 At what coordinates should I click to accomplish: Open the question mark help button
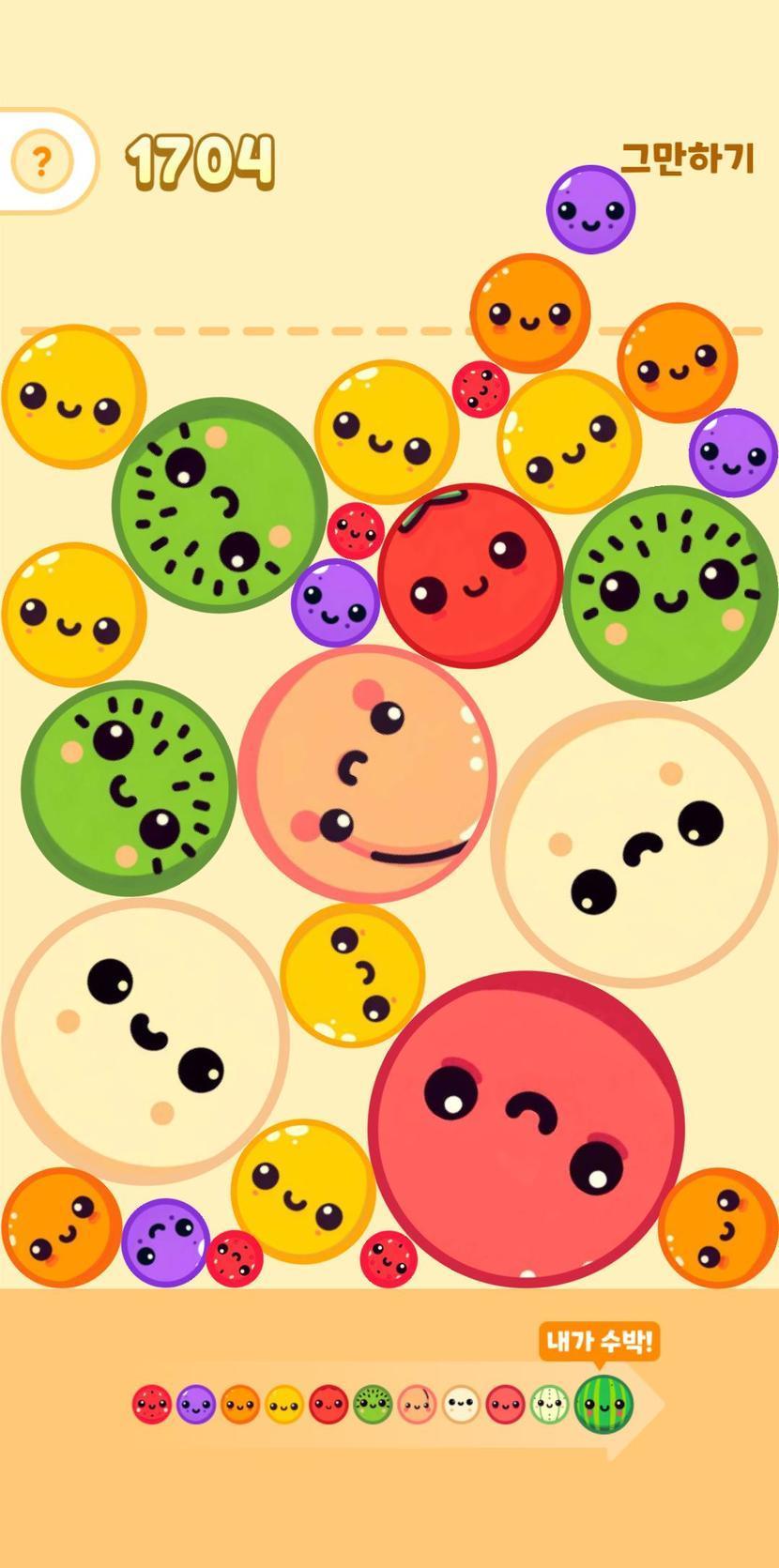tap(41, 162)
